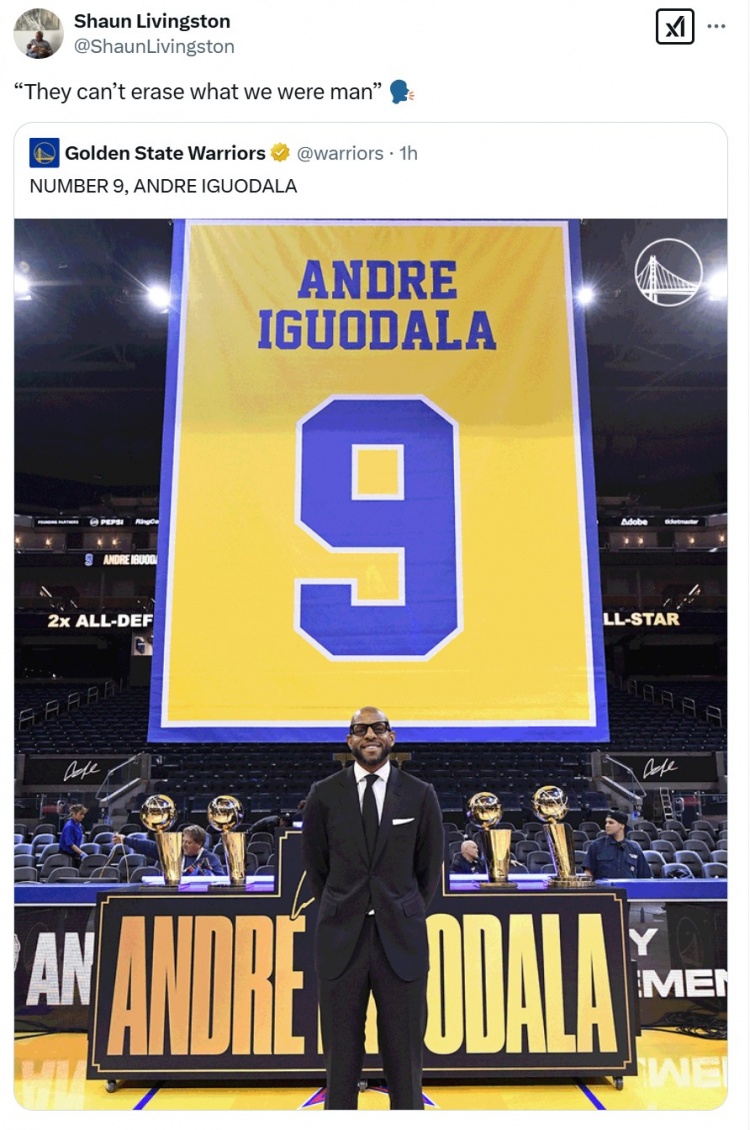Image resolution: width=750 pixels, height=1130 pixels.
Task: Open Shaun Livingston's profile avatar
Action: [38, 33]
